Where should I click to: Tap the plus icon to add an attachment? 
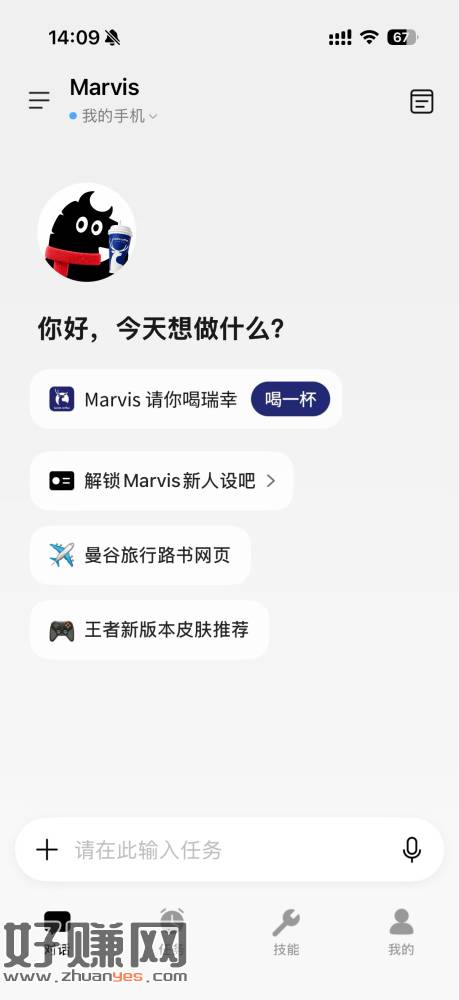(x=47, y=849)
